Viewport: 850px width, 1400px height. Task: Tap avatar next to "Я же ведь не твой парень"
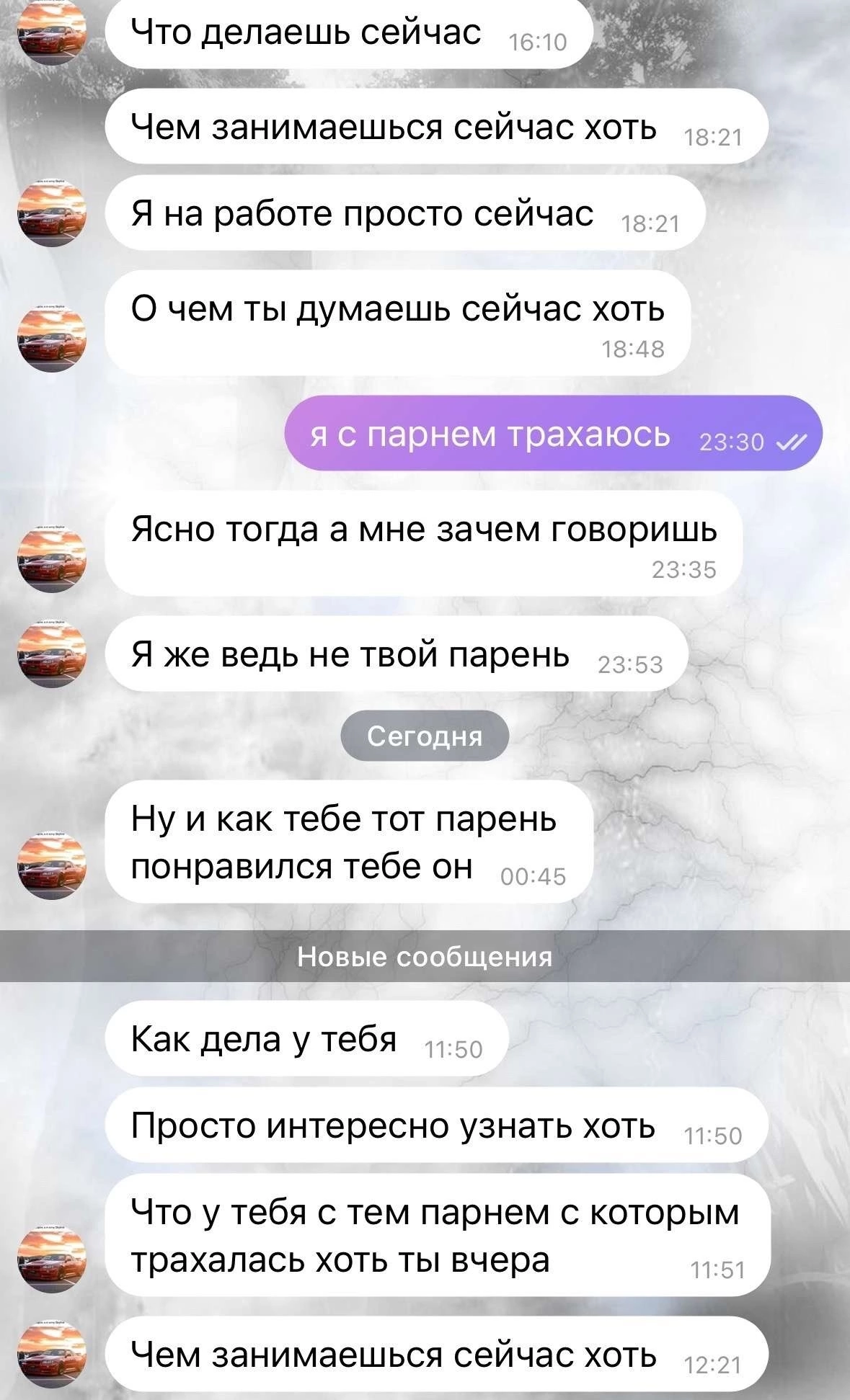(x=52, y=654)
